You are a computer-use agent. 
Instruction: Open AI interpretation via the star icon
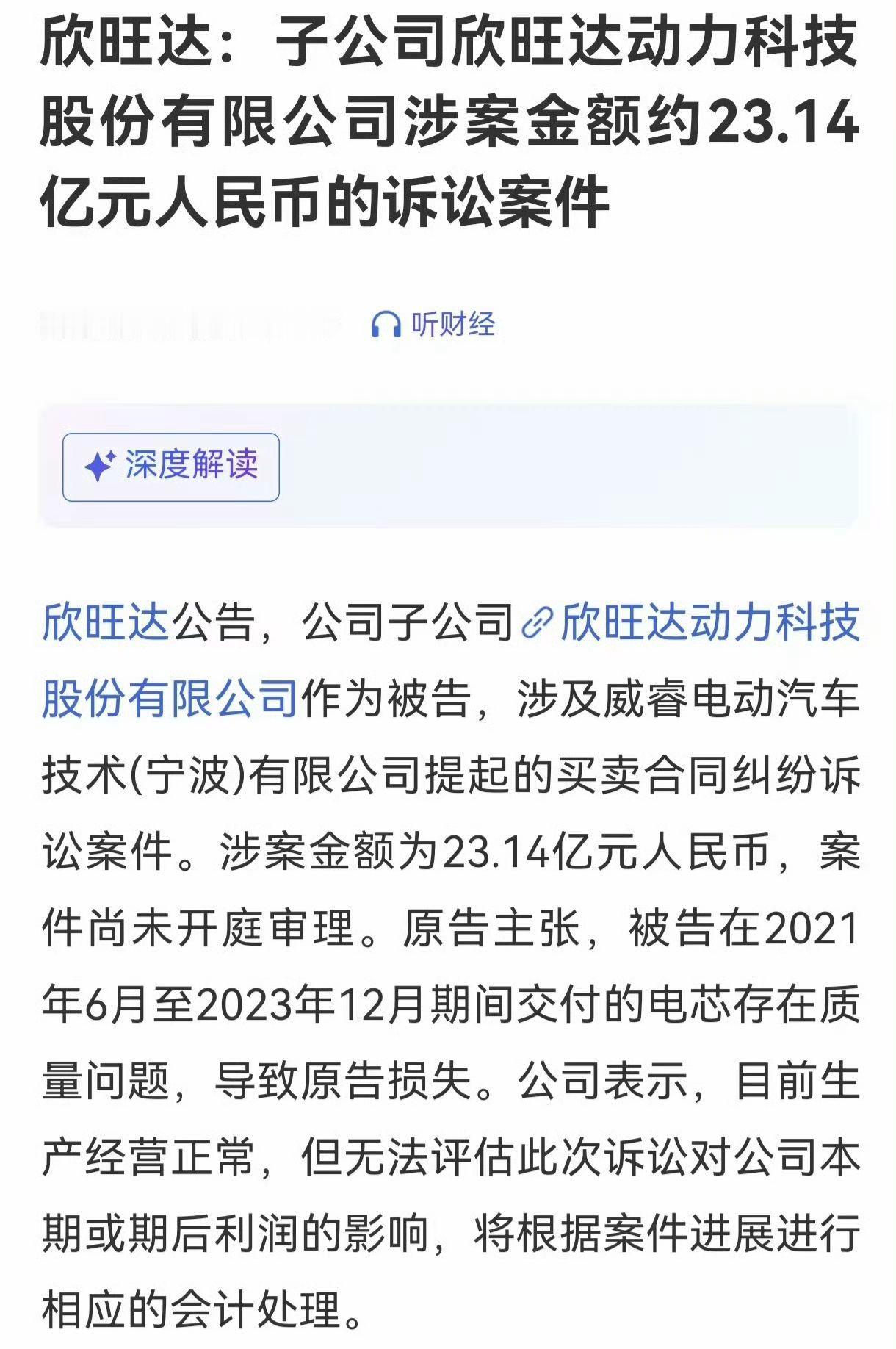point(99,465)
